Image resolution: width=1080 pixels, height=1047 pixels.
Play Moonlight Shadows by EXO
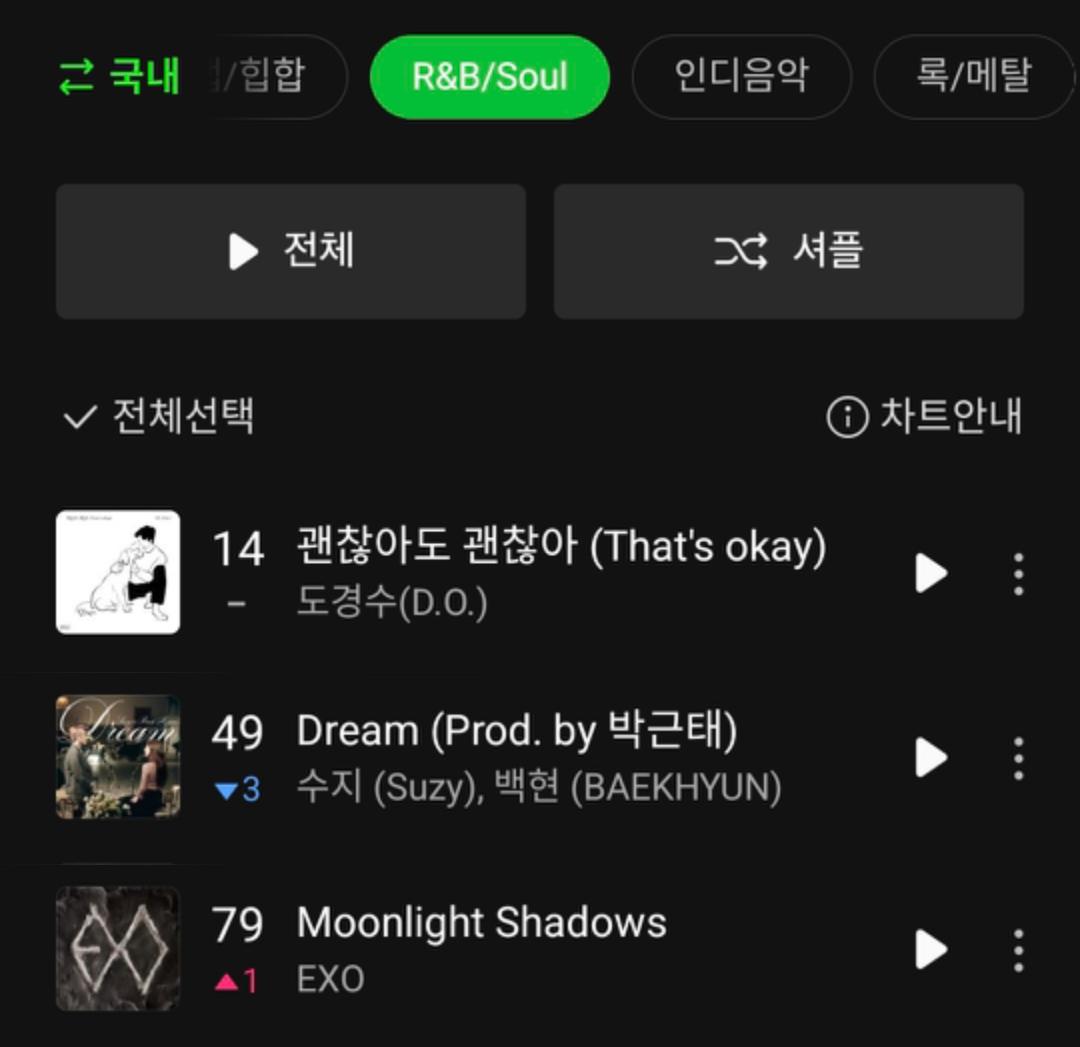tap(931, 949)
